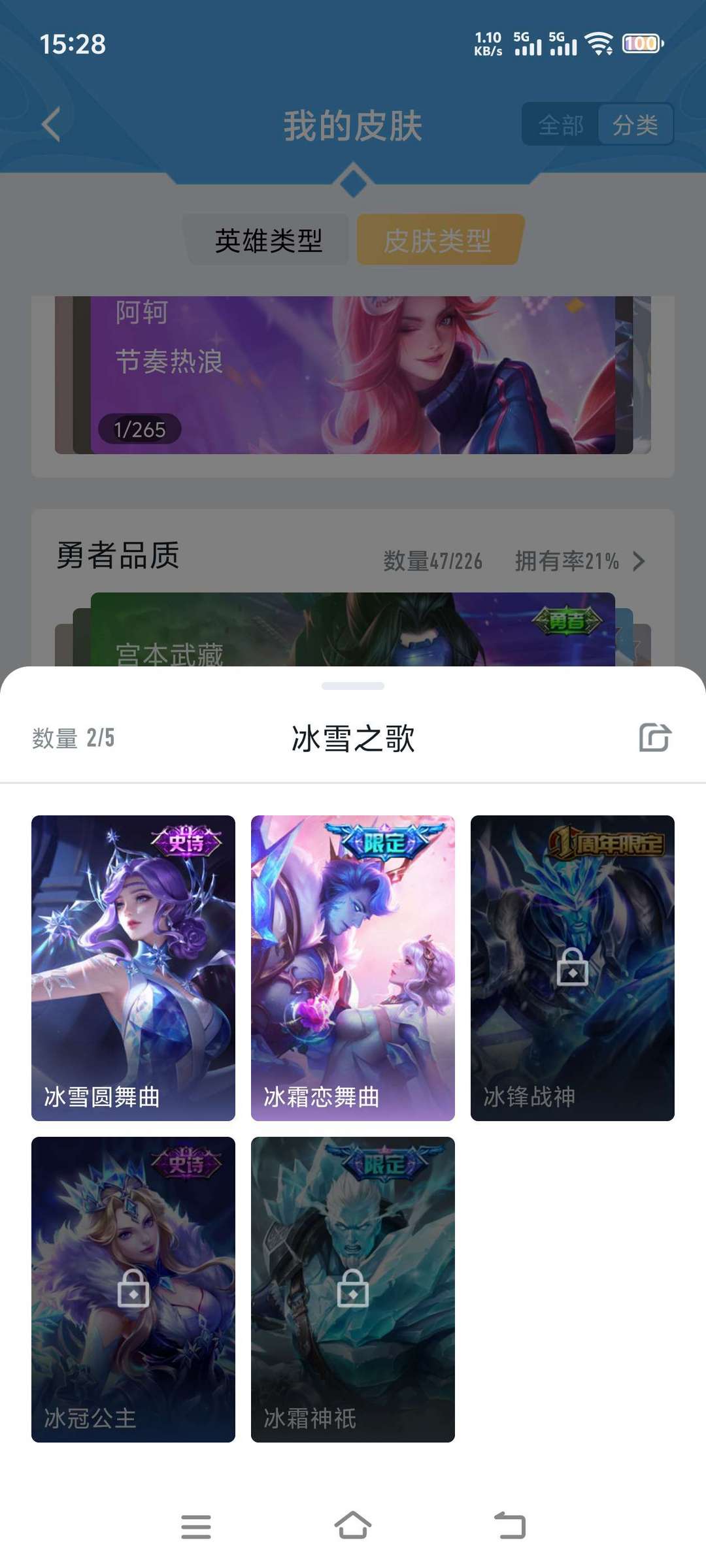Open the 冰雪圆舞曲 skin card
Viewport: 706px width, 1568px height.
[133, 968]
